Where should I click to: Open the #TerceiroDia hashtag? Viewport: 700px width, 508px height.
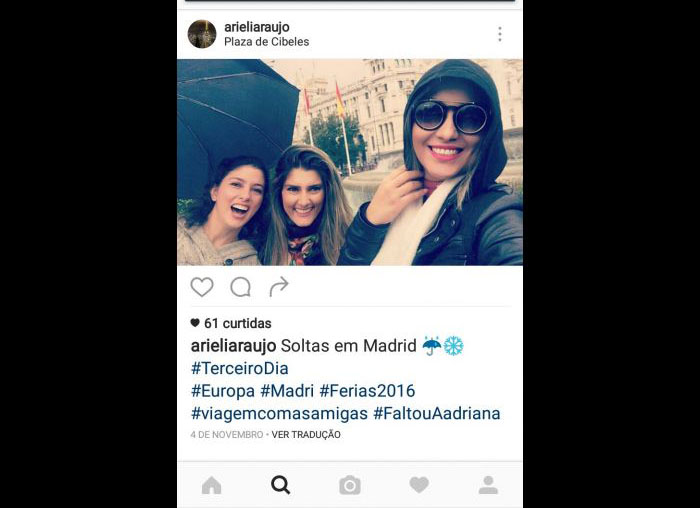[x=239, y=368]
